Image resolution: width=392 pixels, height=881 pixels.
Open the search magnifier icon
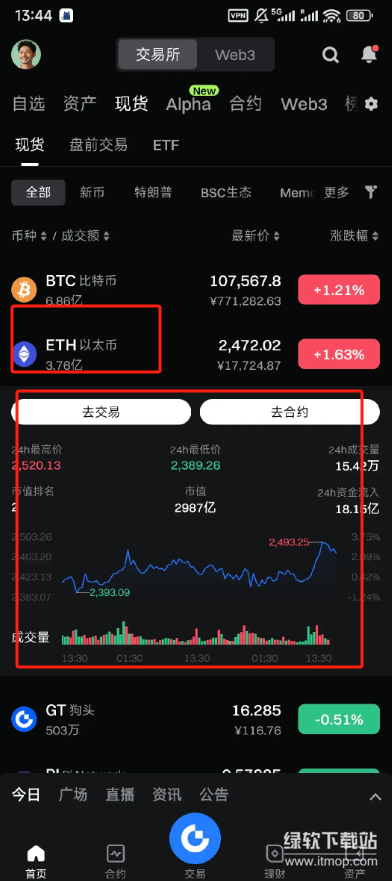330,55
